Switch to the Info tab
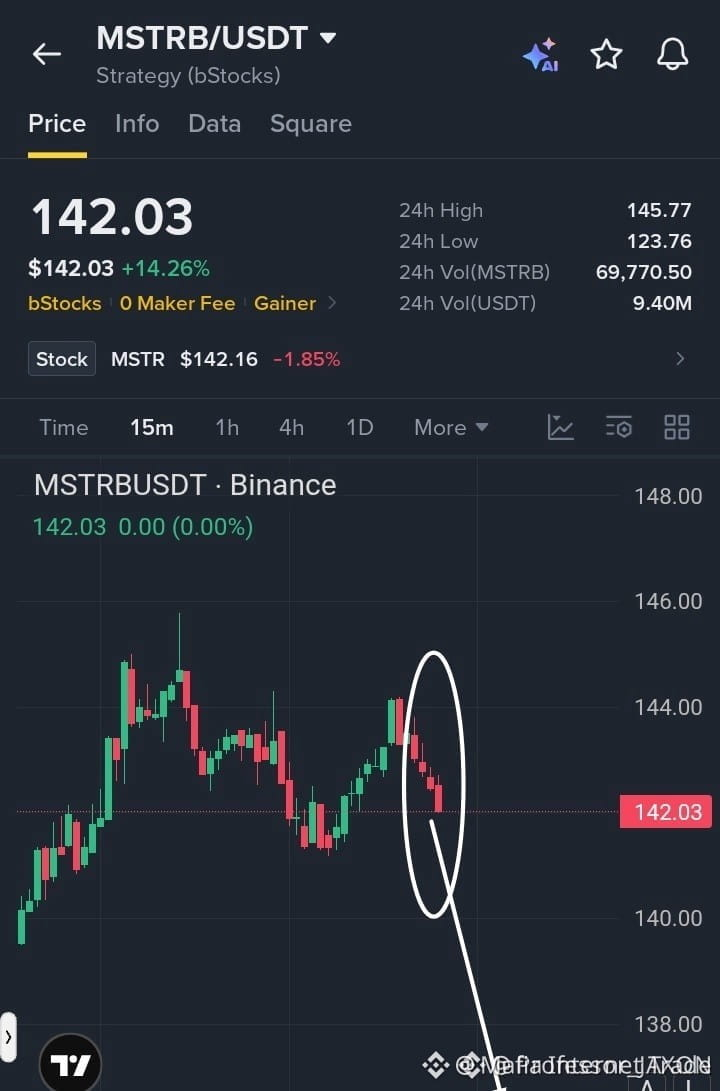Image resolution: width=720 pixels, height=1091 pixels. 137,124
